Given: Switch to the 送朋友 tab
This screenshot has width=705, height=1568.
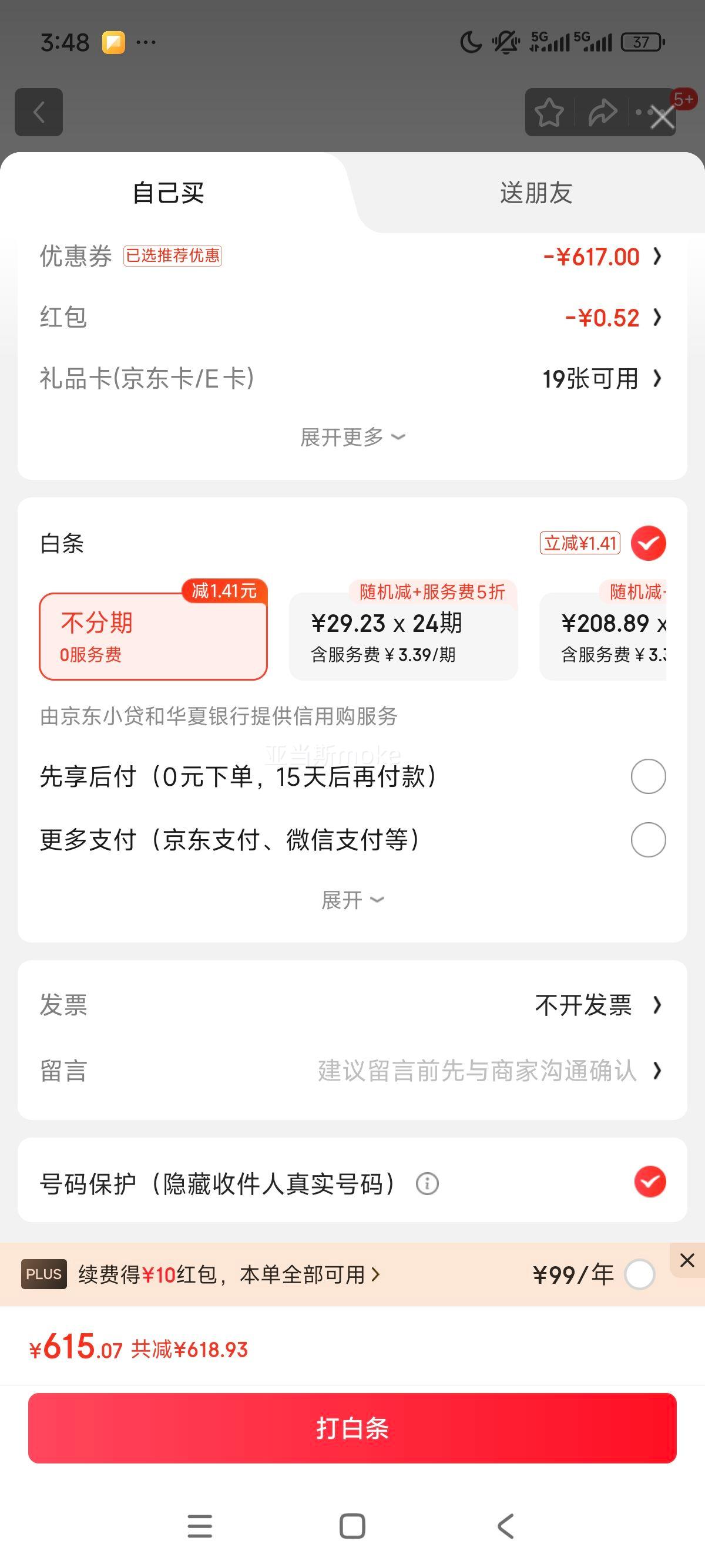Looking at the screenshot, I should [x=536, y=193].
